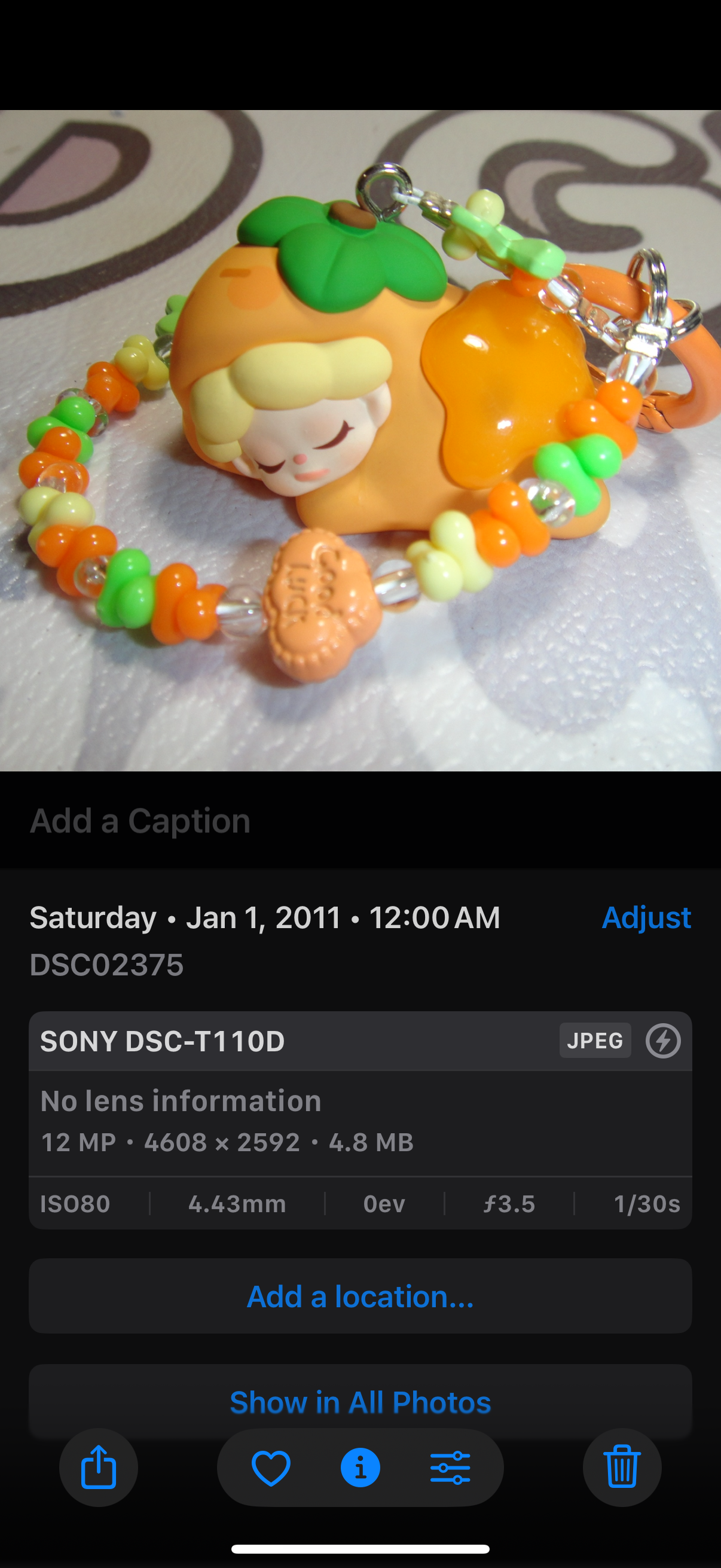The width and height of the screenshot is (721, 1568).
Task: Tap the photo to view full screen
Action: (360, 440)
